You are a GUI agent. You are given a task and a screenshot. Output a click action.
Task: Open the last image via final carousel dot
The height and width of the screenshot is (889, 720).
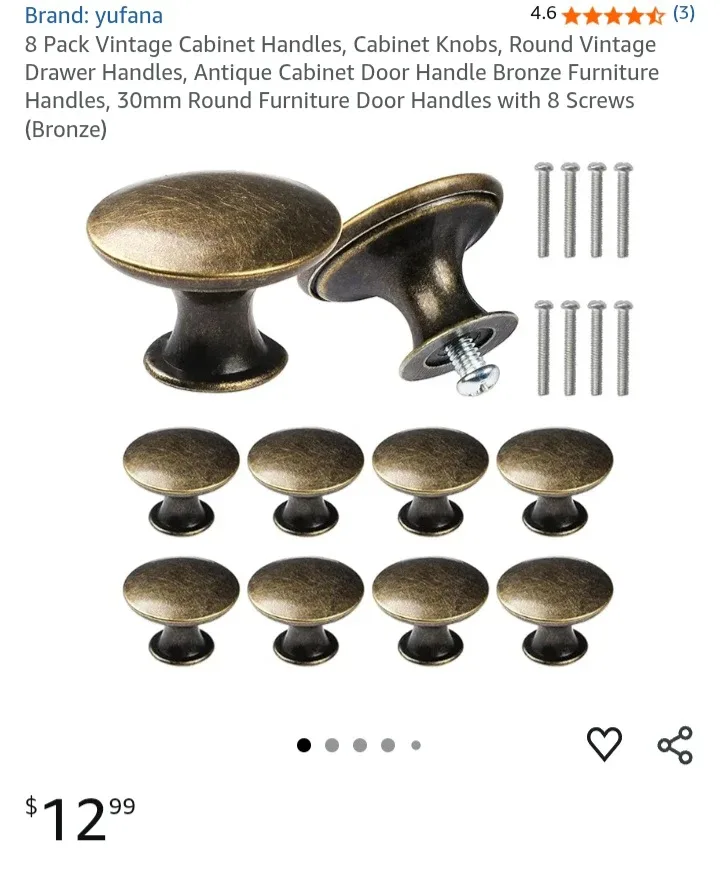[414, 743]
